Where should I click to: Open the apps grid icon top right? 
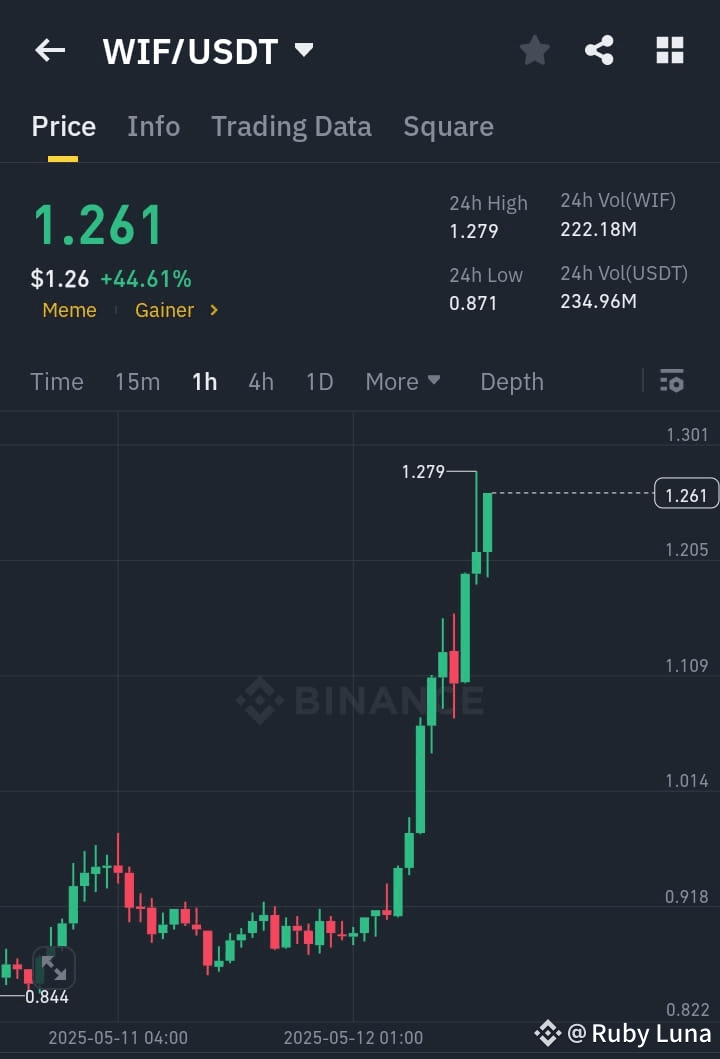[668, 50]
